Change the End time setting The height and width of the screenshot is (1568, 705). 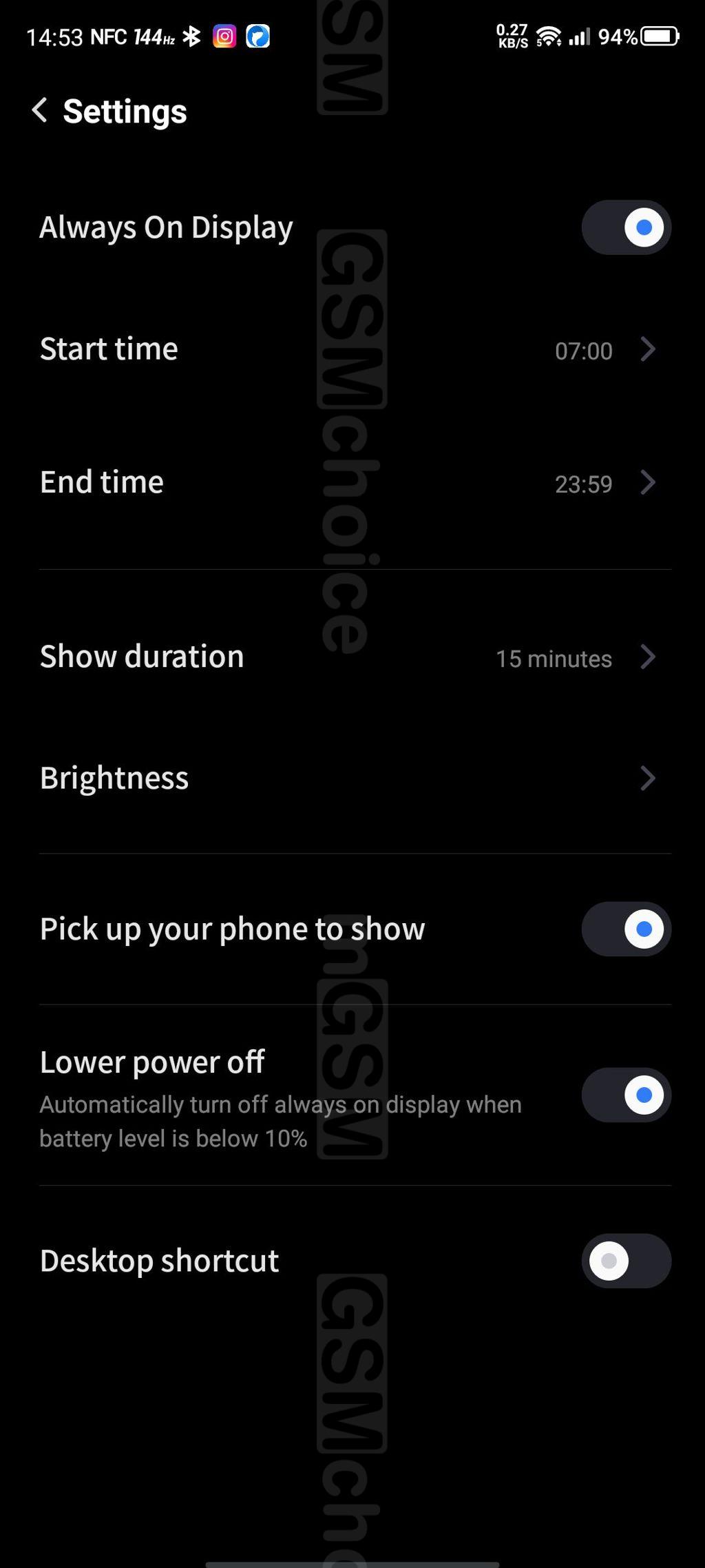(352, 482)
